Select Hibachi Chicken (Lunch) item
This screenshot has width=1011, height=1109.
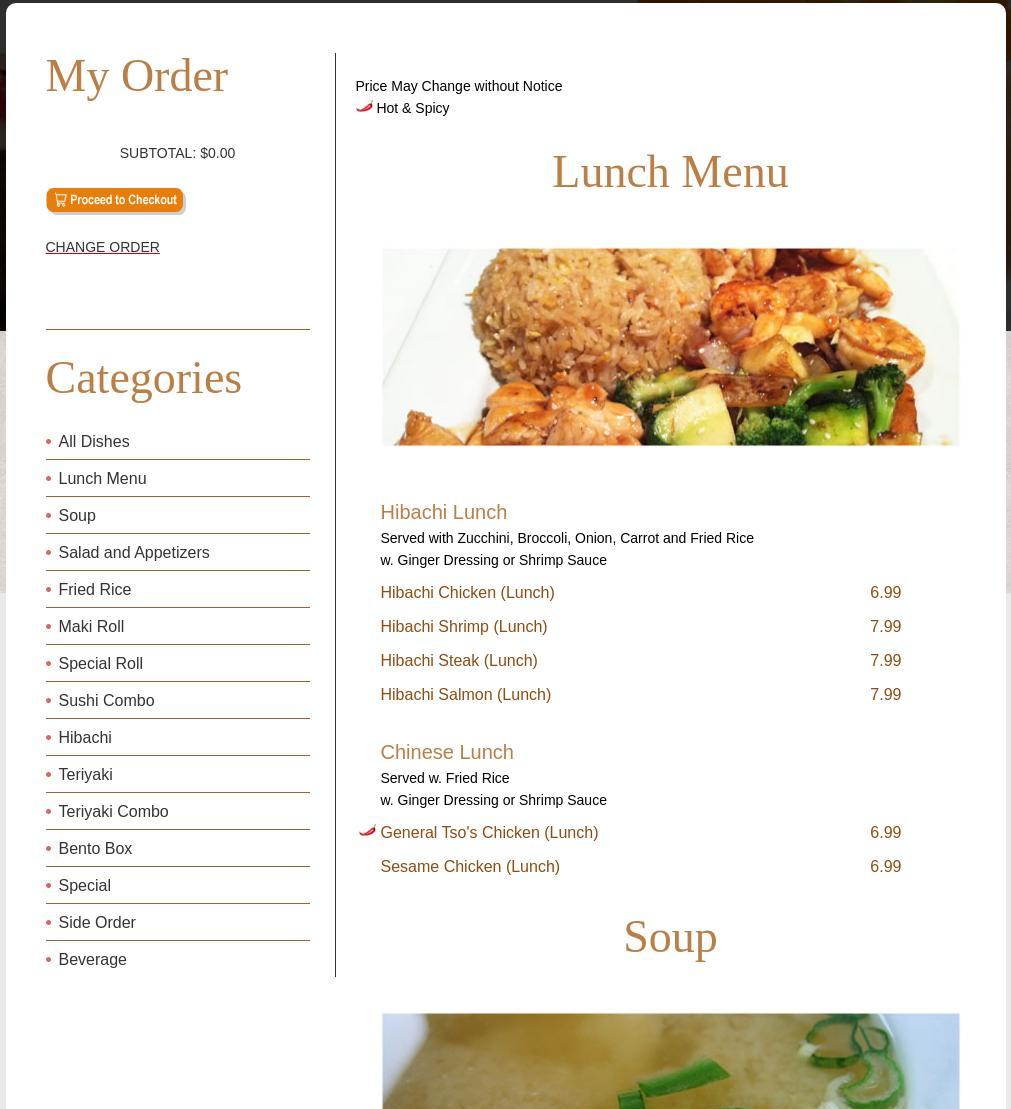tap(467, 592)
